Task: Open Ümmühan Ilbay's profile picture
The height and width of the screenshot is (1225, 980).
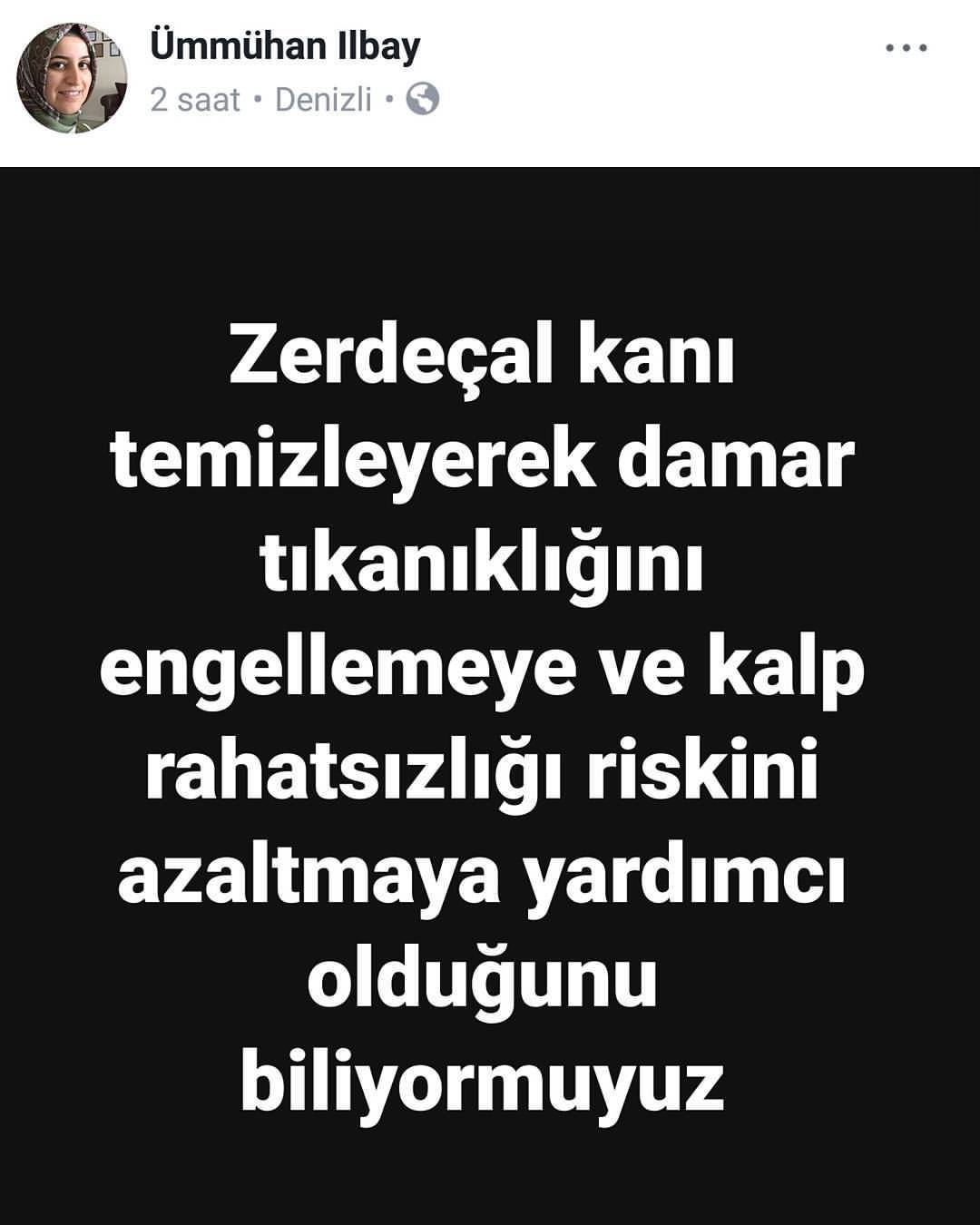Action: (x=72, y=79)
